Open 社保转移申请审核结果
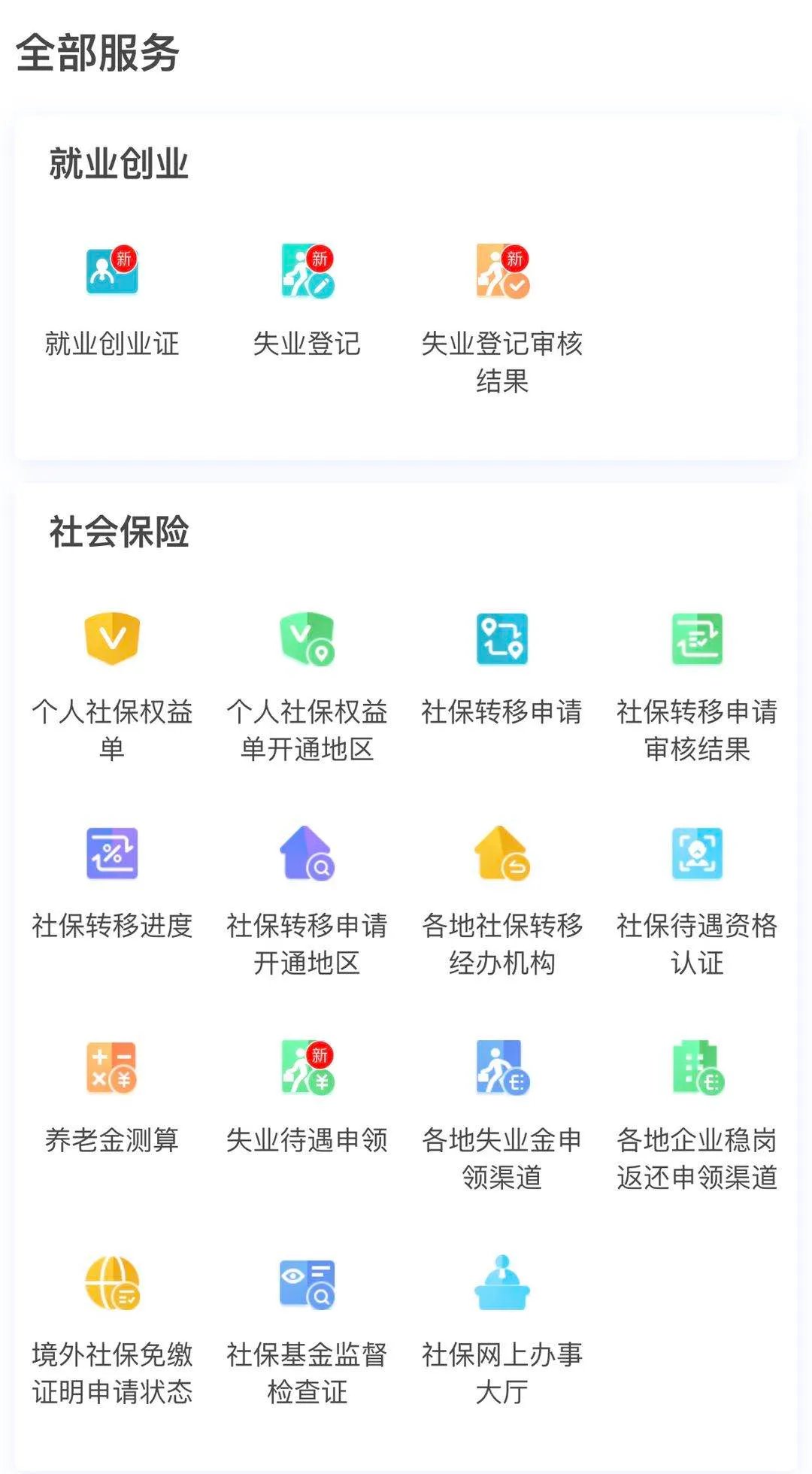 (x=697, y=640)
